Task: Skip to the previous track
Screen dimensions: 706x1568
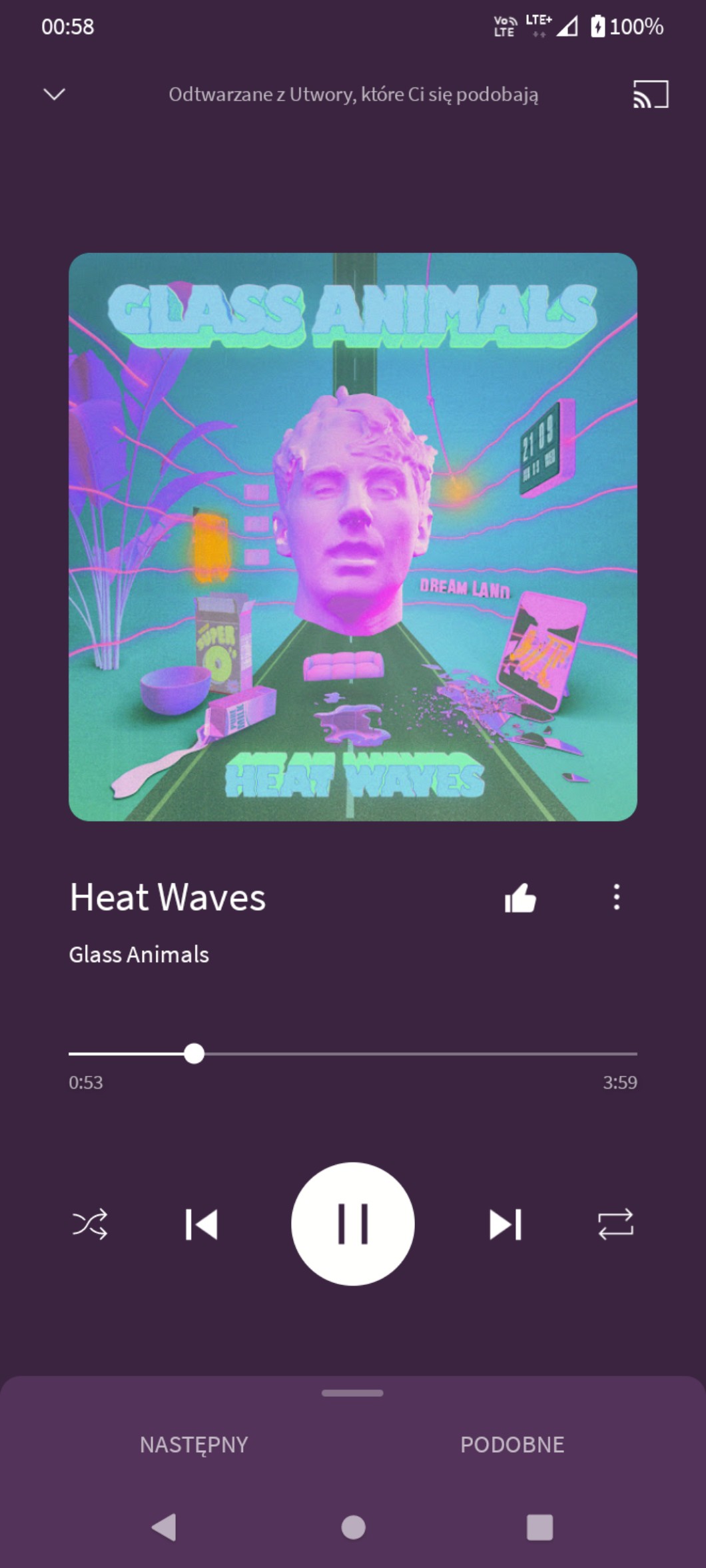Action: [201, 1224]
